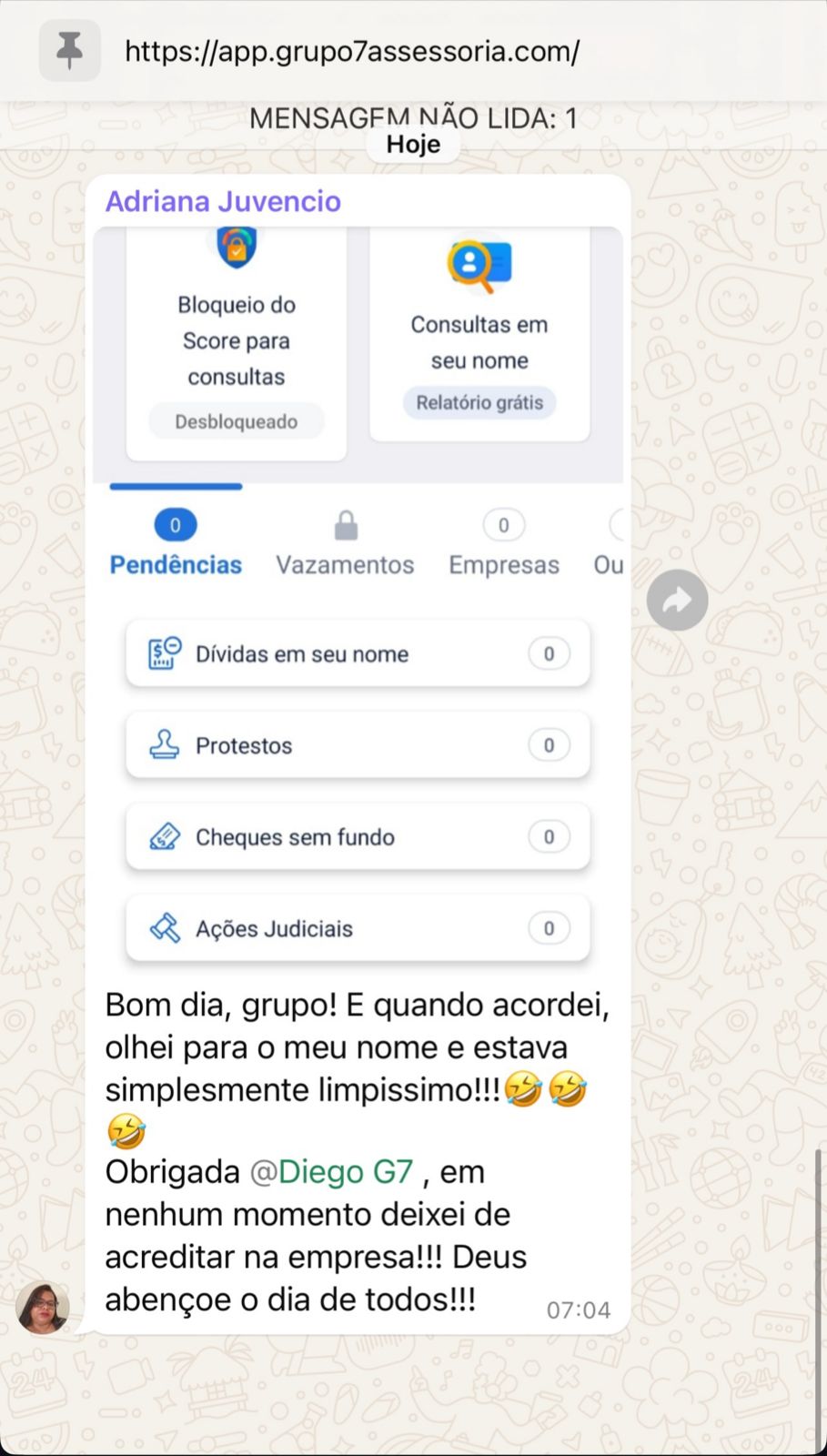Viewport: 827px width, 1456px height.
Task: Open the screenshot image sent by Adriana
Action: click(x=358, y=601)
